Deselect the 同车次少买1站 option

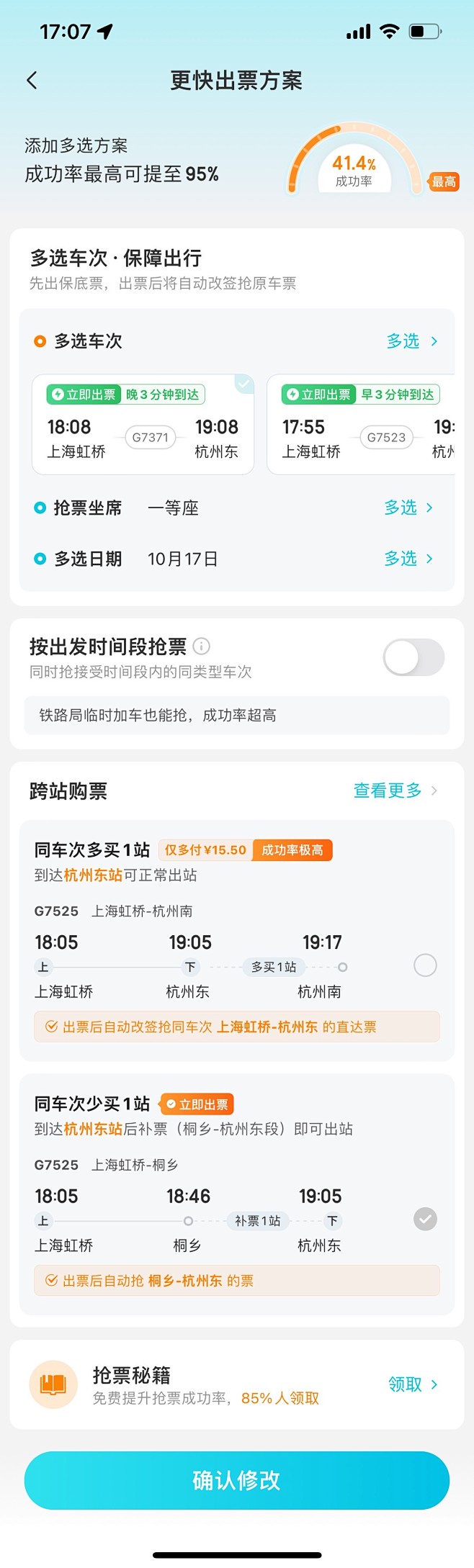425,1219
